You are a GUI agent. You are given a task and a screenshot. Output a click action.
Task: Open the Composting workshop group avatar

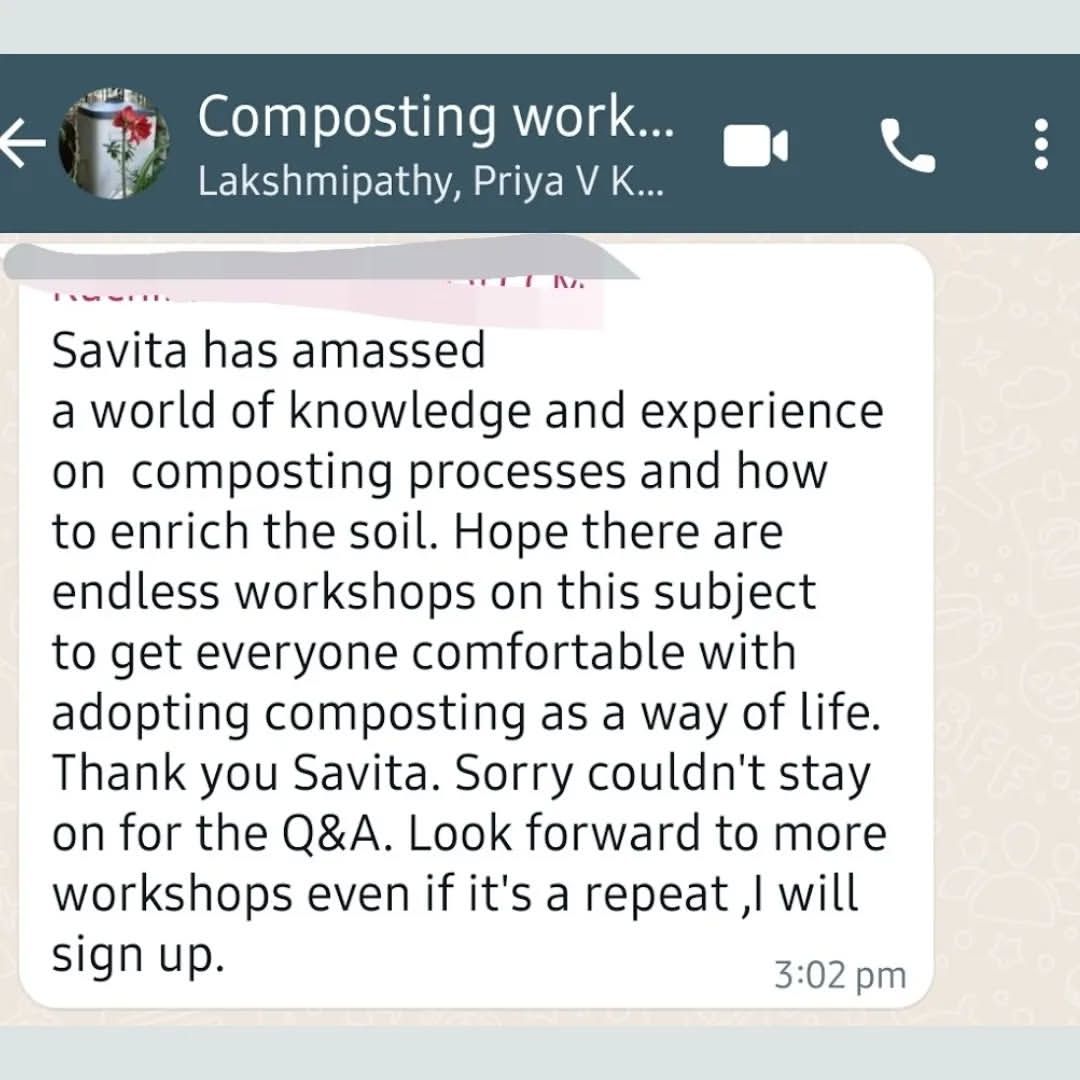point(115,144)
